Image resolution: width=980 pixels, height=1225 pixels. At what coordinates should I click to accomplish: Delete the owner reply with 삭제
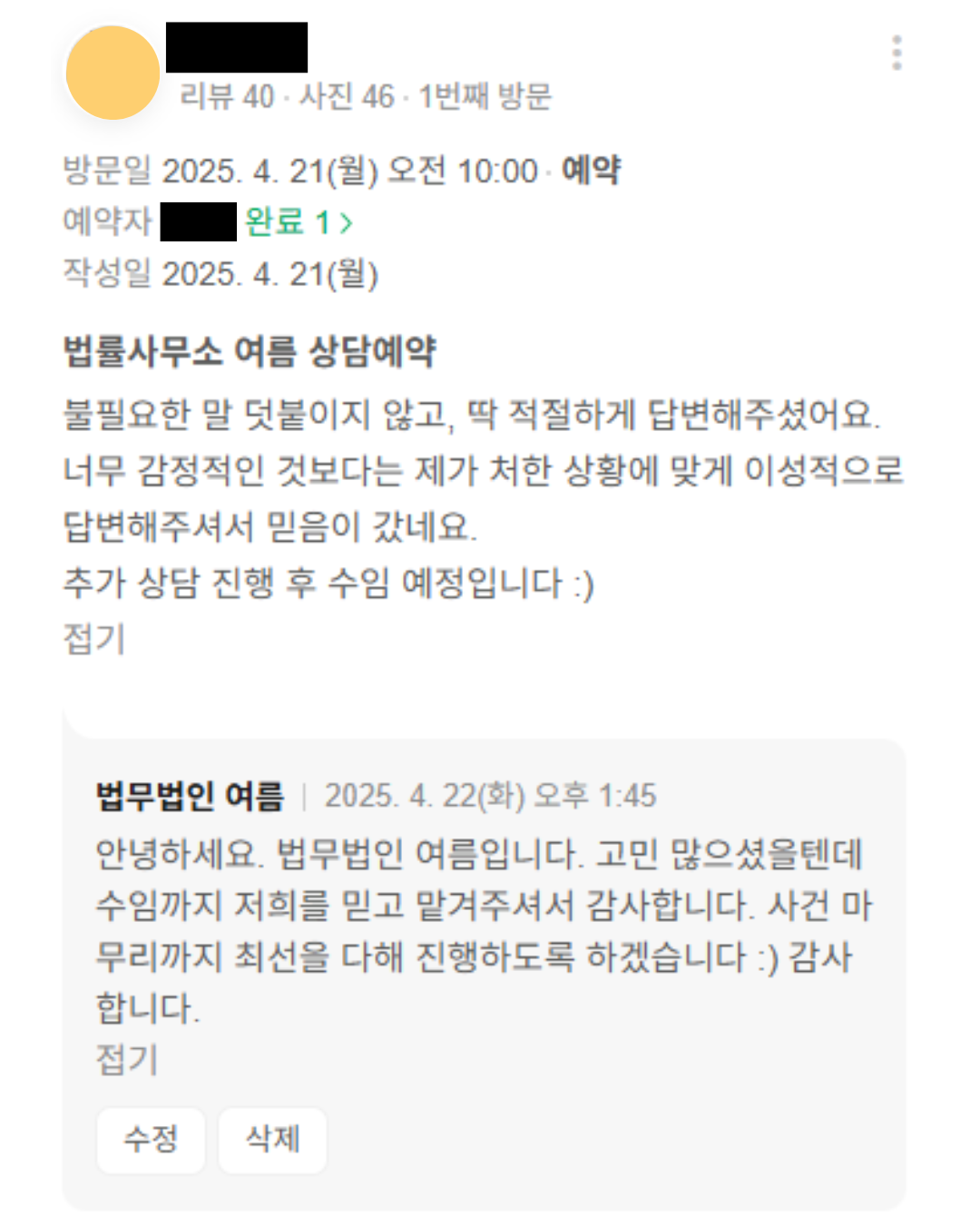click(x=272, y=1140)
